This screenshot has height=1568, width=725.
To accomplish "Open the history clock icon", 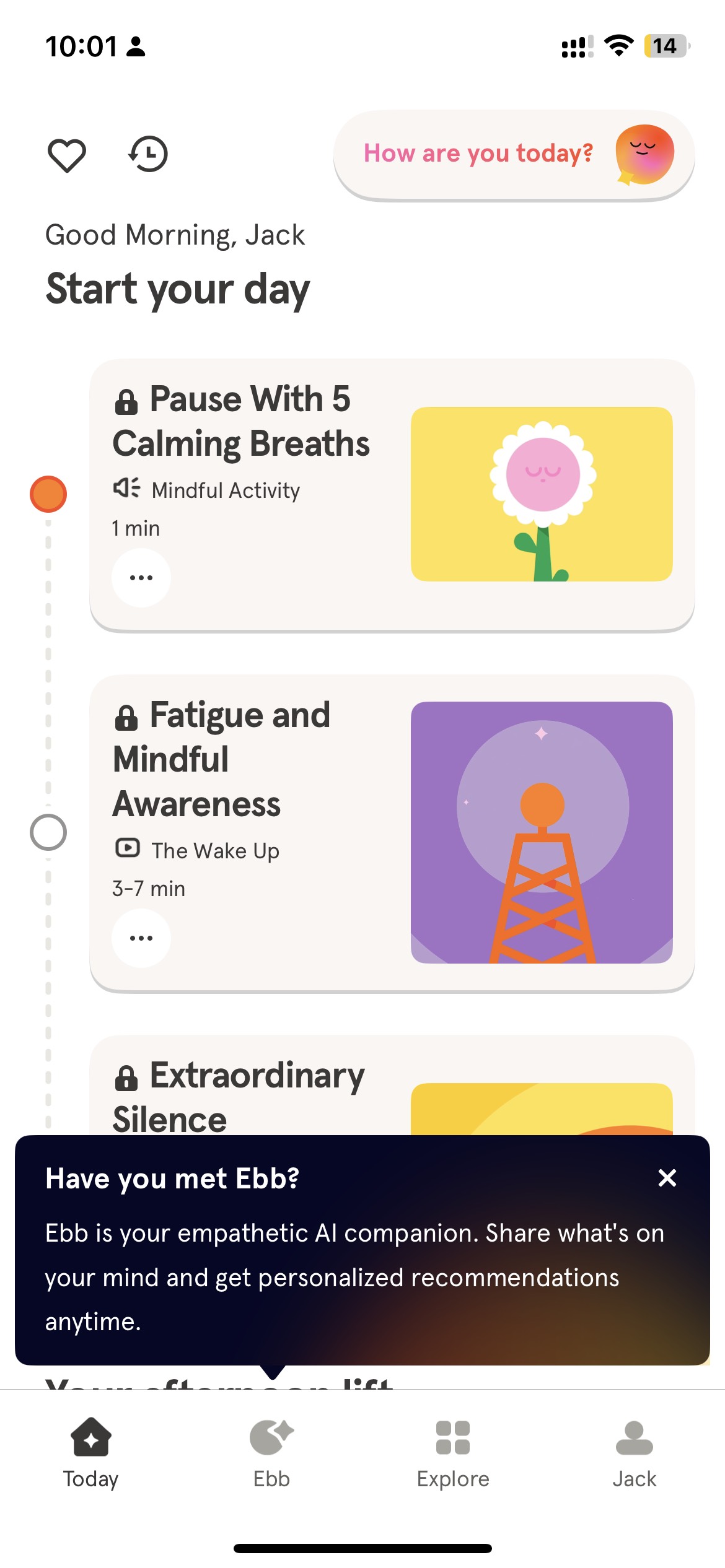I will coord(148,154).
